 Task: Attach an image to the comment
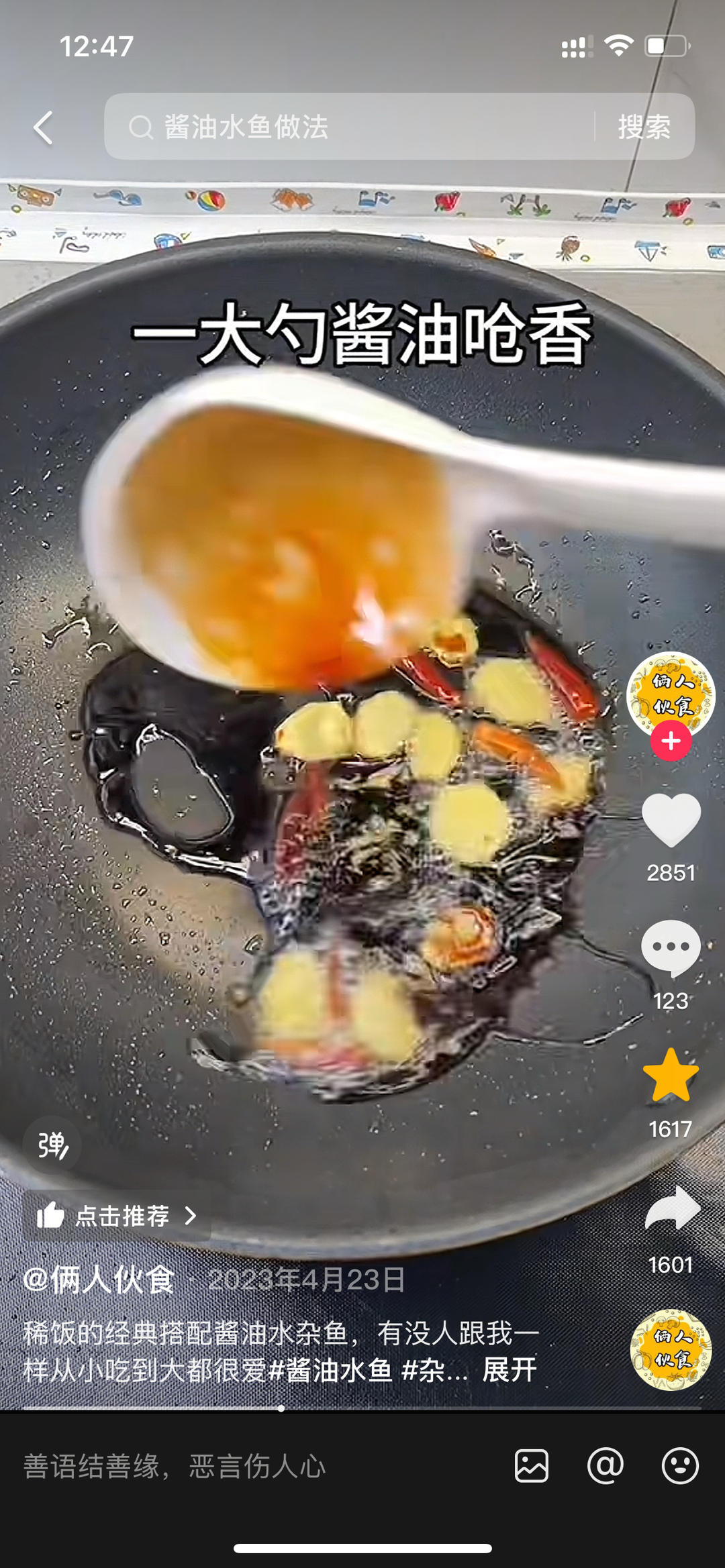pyautogui.click(x=532, y=1465)
